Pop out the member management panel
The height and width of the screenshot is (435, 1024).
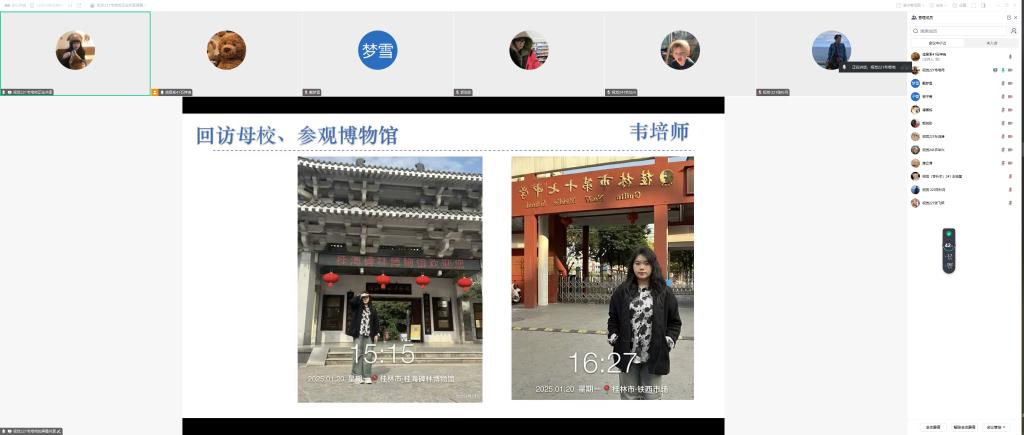point(1008,18)
